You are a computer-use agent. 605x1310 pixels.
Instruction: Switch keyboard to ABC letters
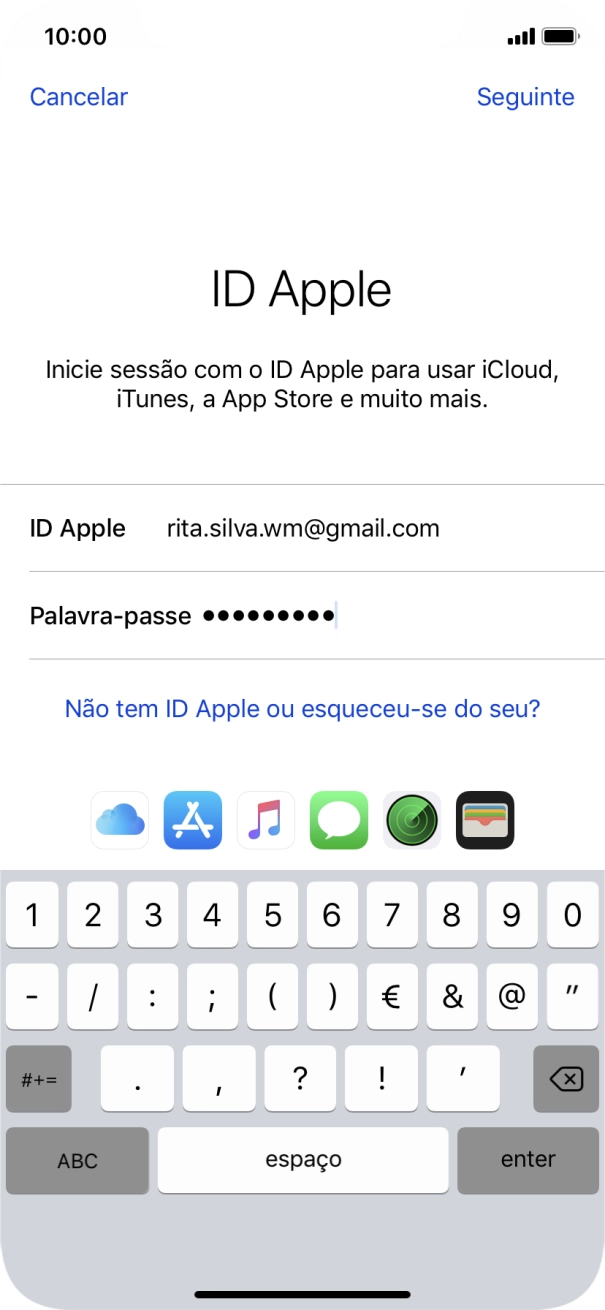tap(77, 1160)
